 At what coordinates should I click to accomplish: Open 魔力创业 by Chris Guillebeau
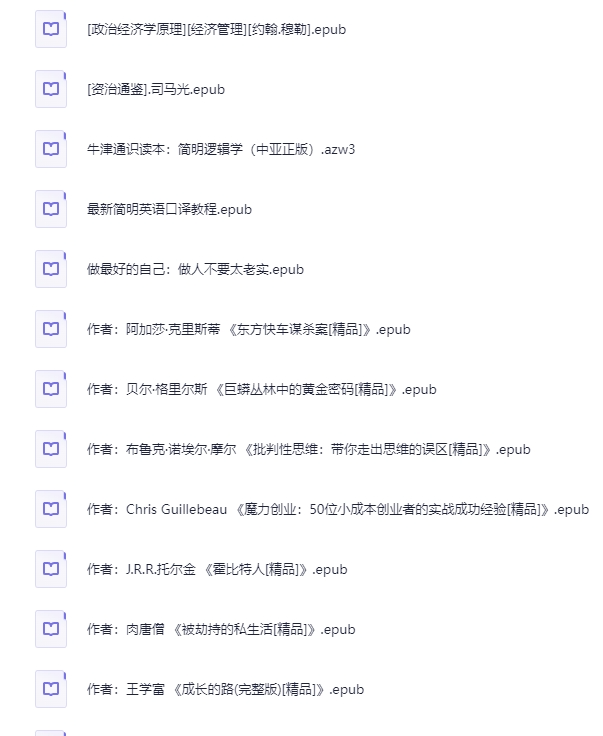(338, 509)
